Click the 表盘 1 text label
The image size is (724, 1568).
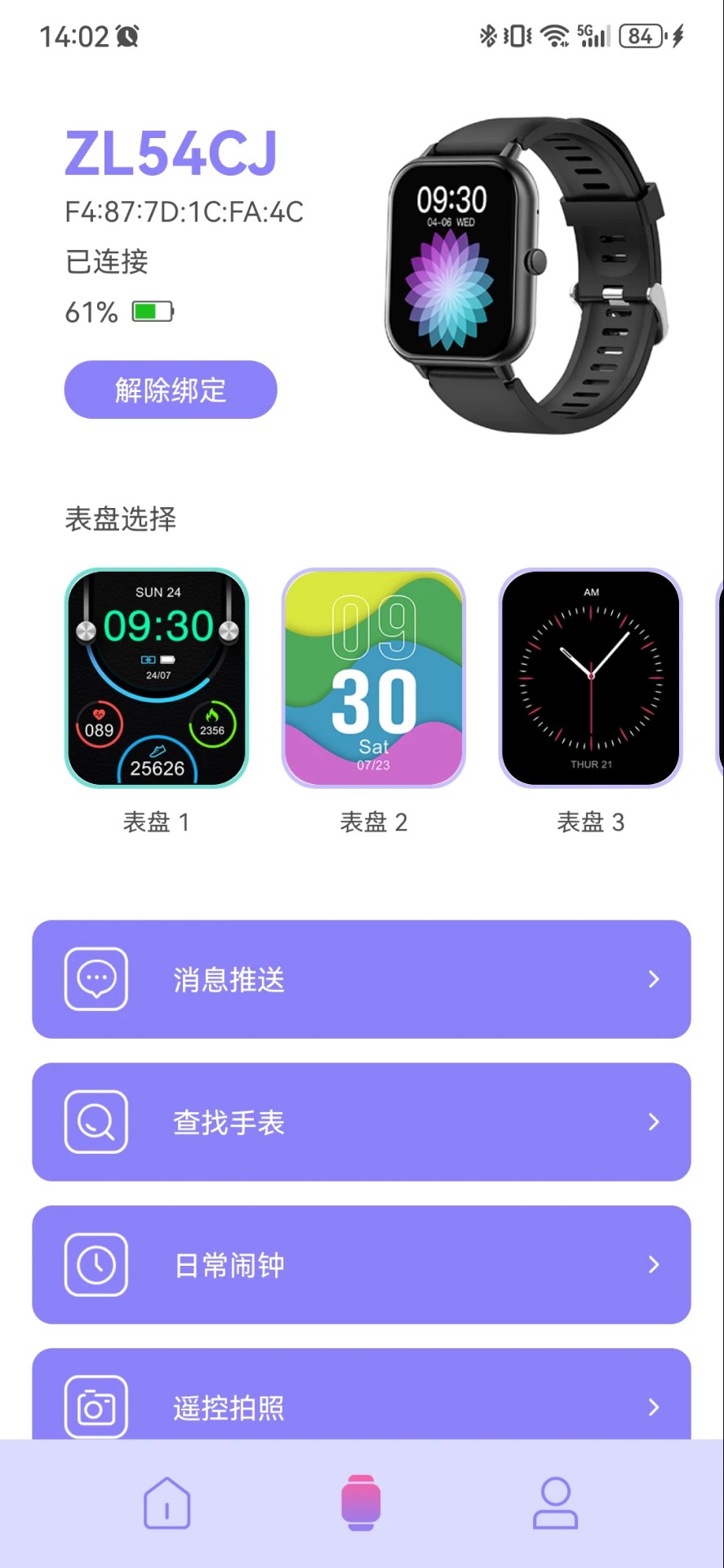[157, 822]
